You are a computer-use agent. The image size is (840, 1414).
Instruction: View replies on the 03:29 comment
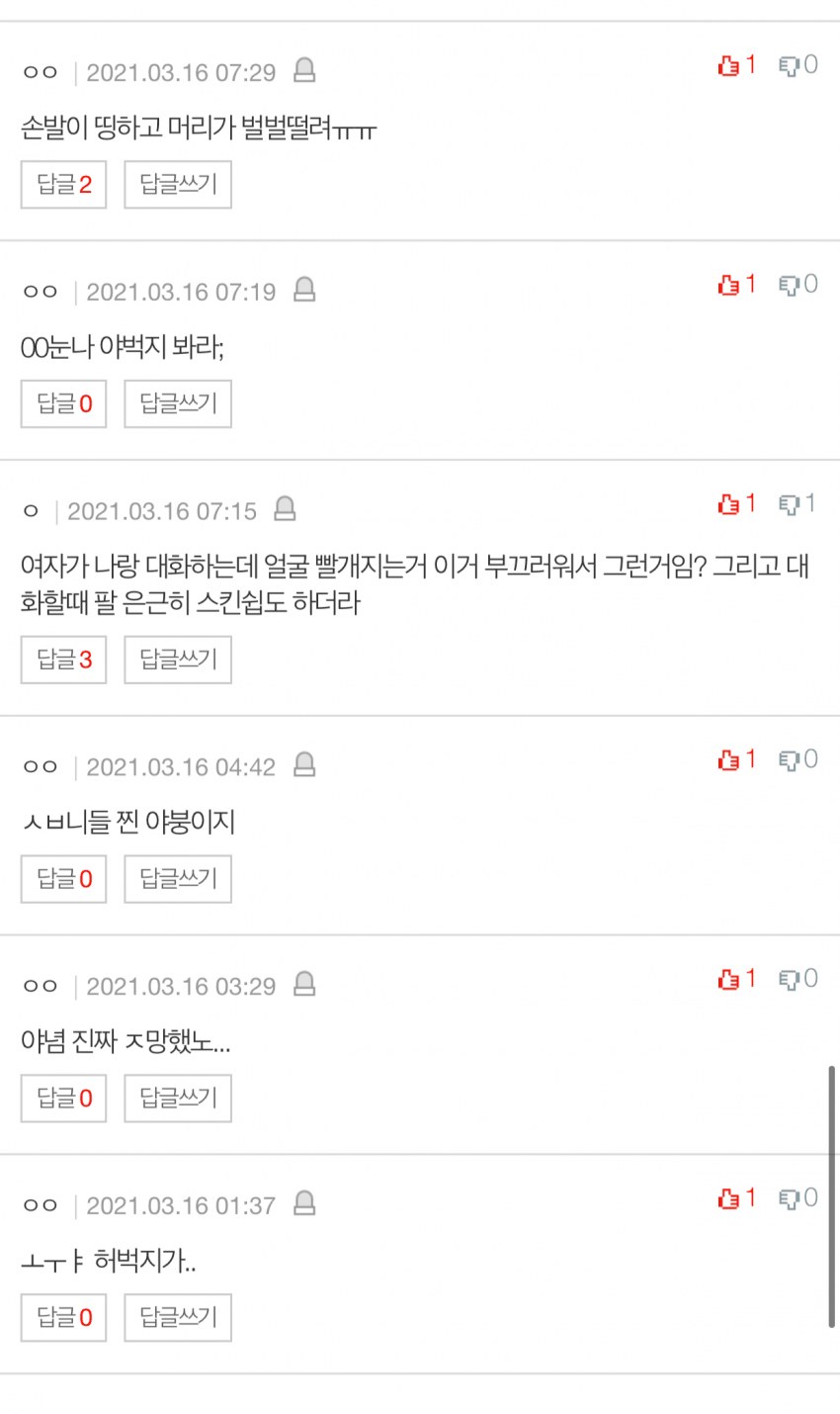[x=63, y=1100]
